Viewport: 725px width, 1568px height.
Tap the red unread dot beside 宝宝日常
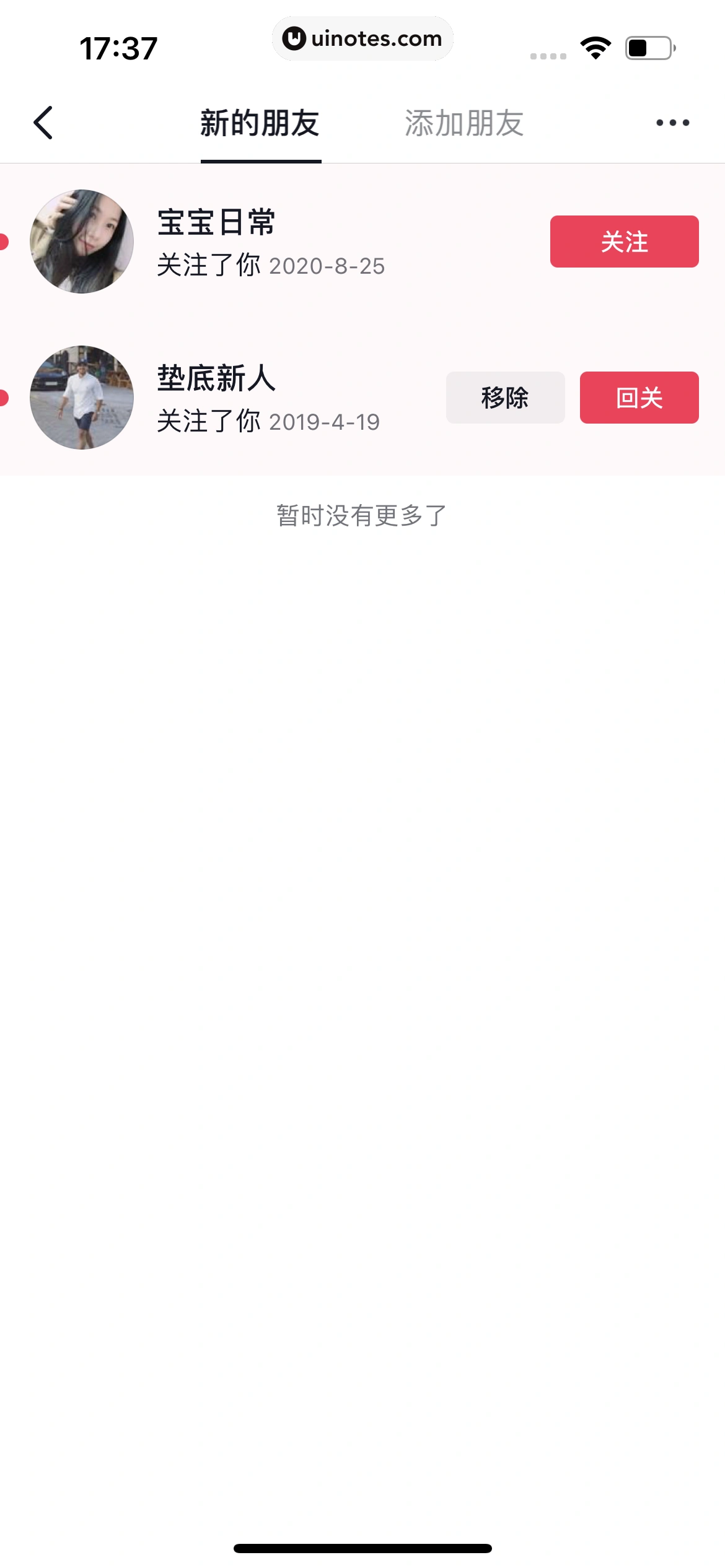(5, 241)
